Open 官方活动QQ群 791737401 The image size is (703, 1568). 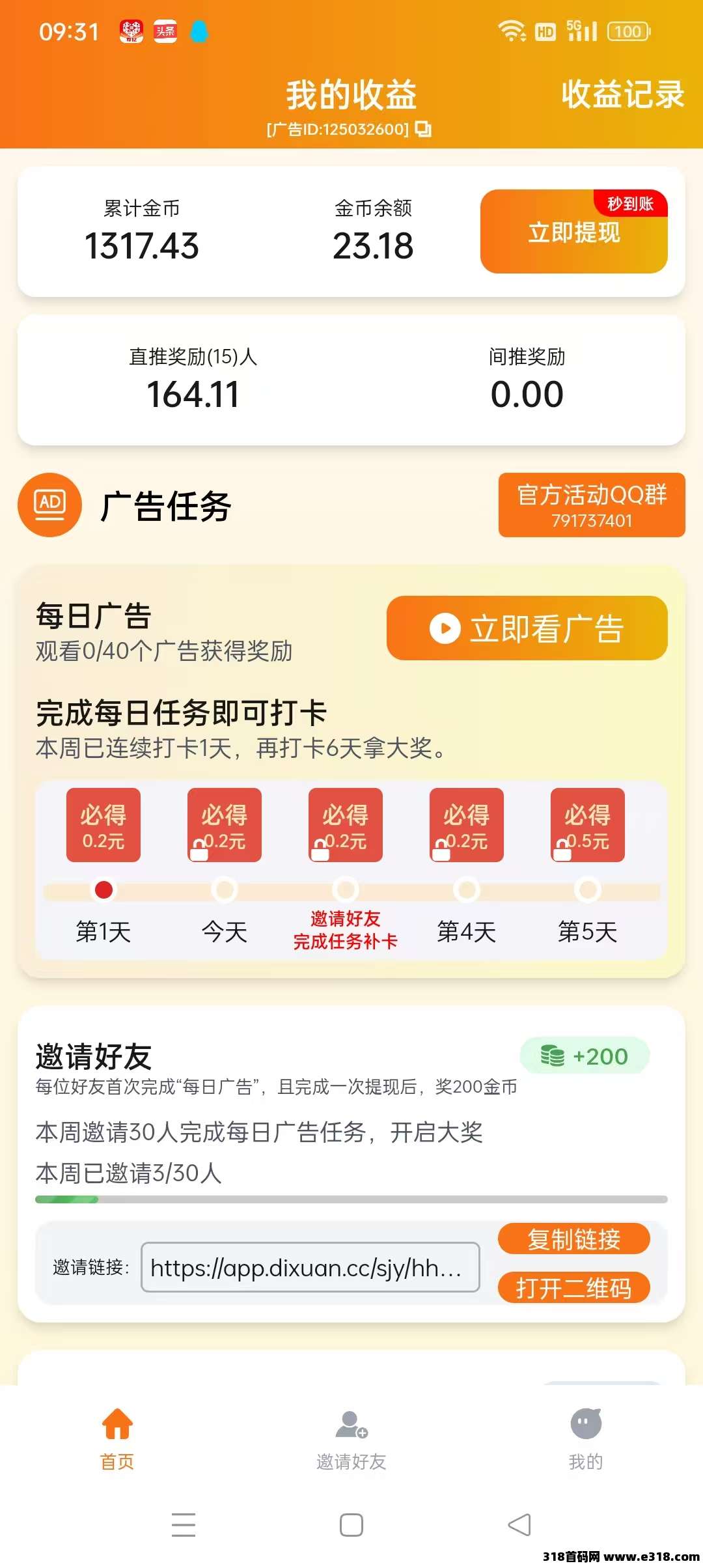click(x=591, y=505)
